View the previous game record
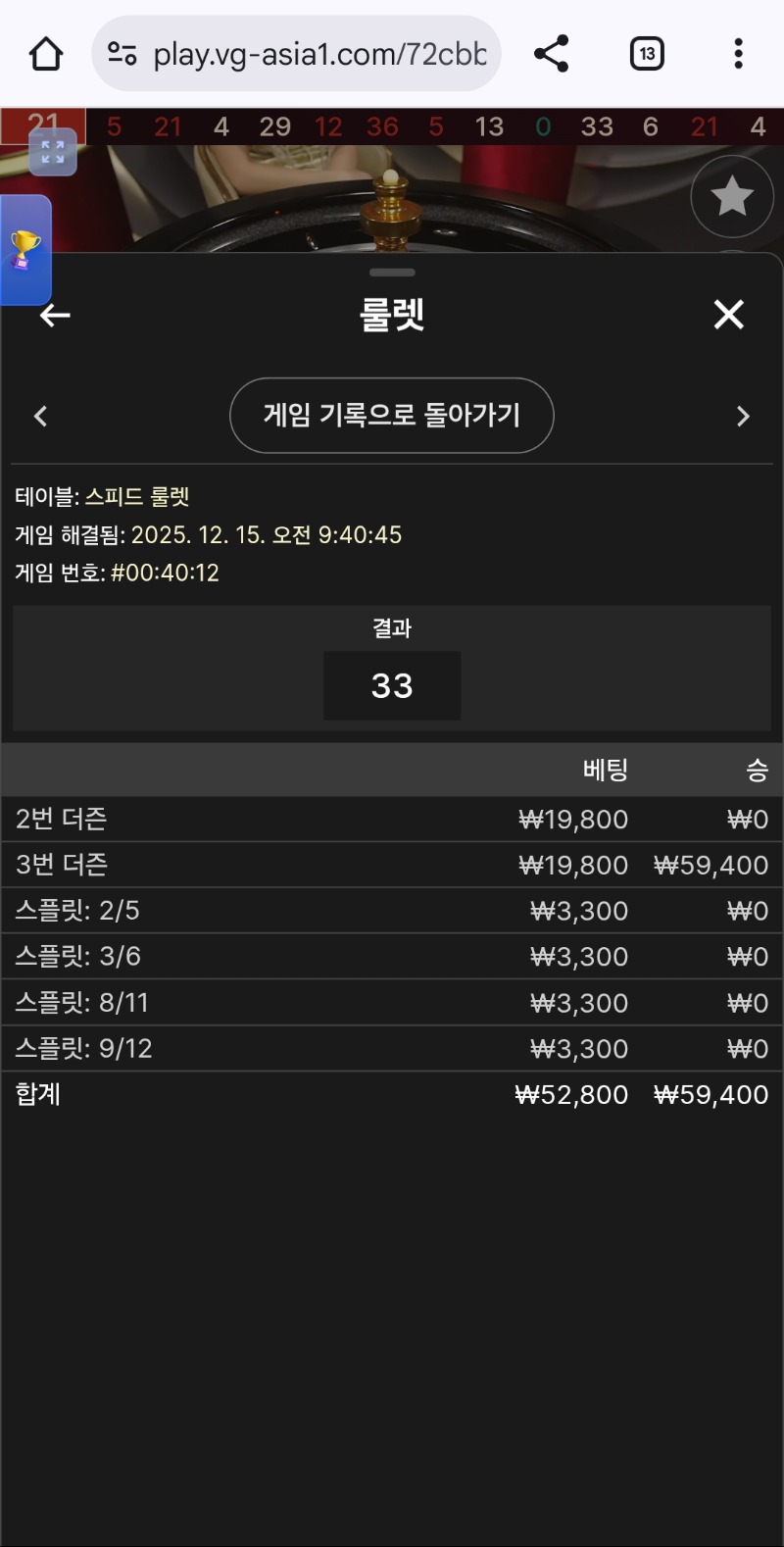 tap(41, 417)
